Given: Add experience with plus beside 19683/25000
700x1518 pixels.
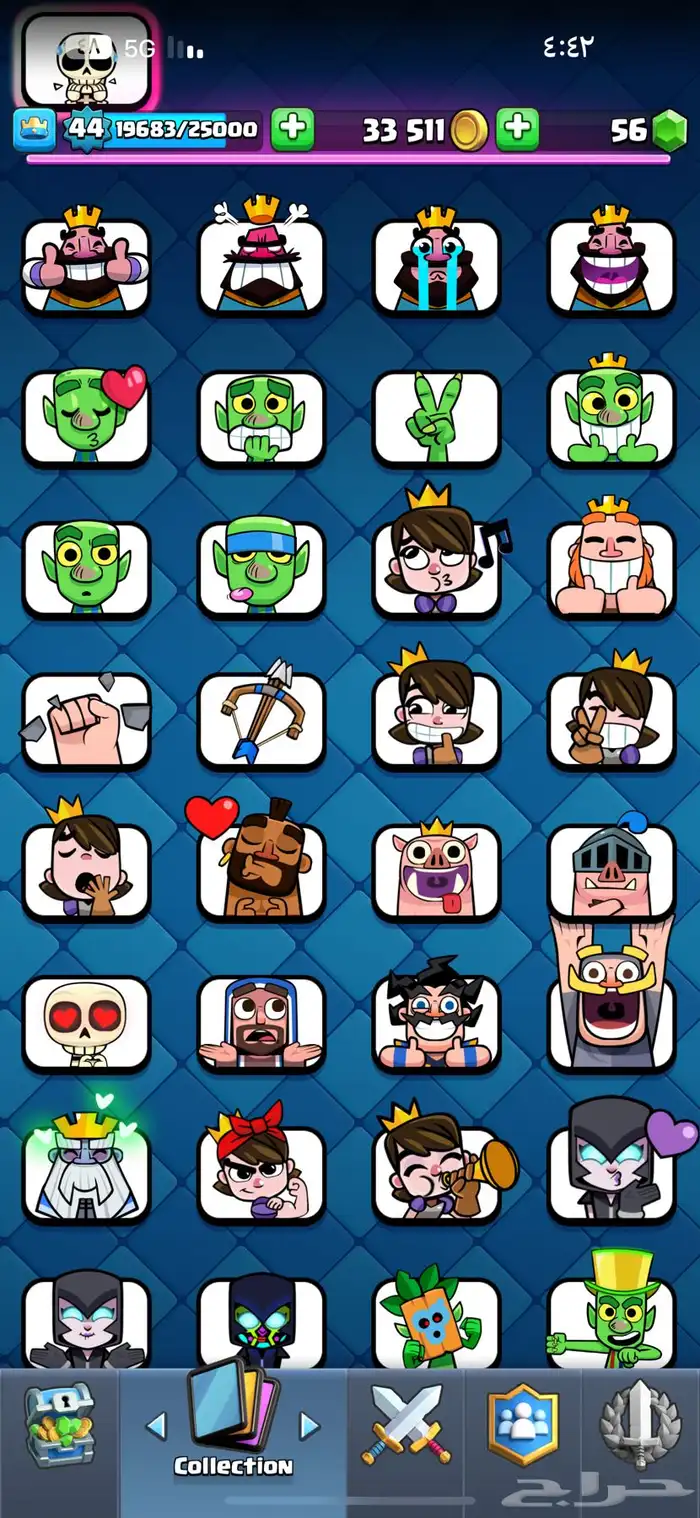Looking at the screenshot, I should pos(292,129).
